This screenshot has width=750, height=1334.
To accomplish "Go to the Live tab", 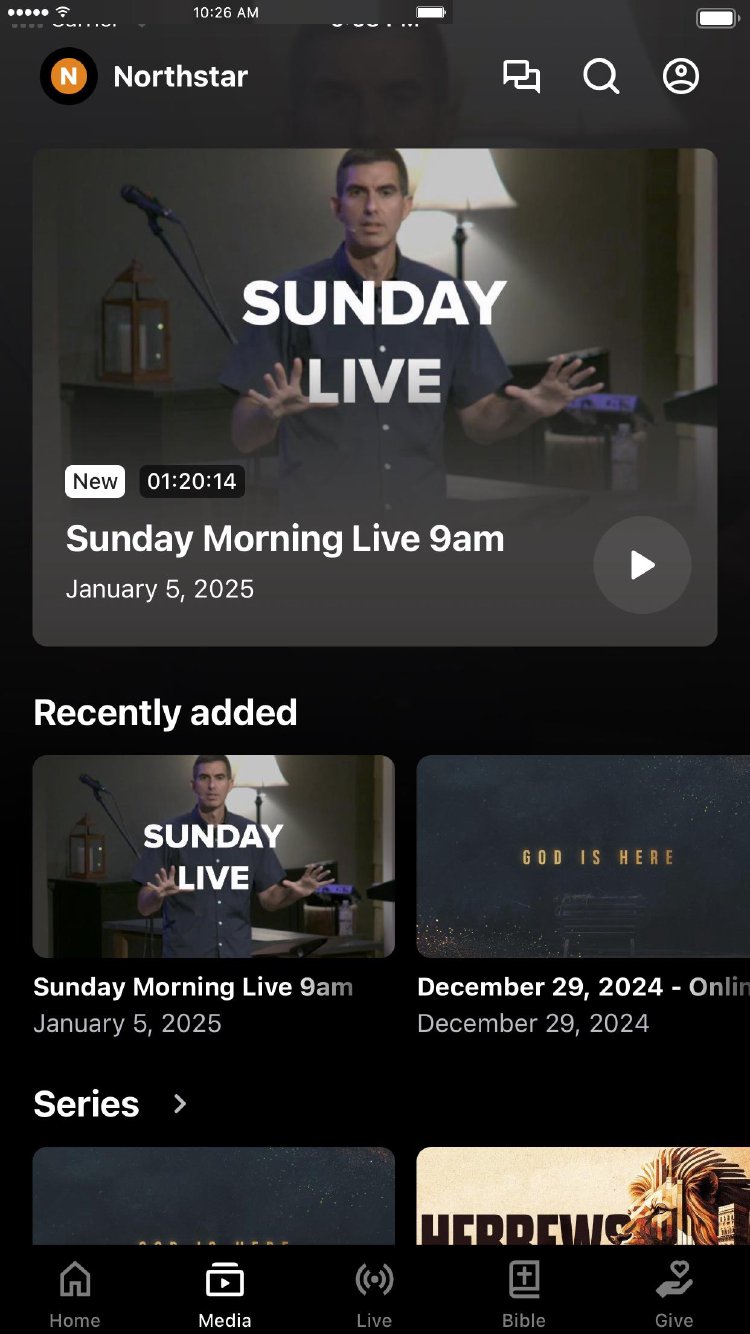I will [x=374, y=1294].
